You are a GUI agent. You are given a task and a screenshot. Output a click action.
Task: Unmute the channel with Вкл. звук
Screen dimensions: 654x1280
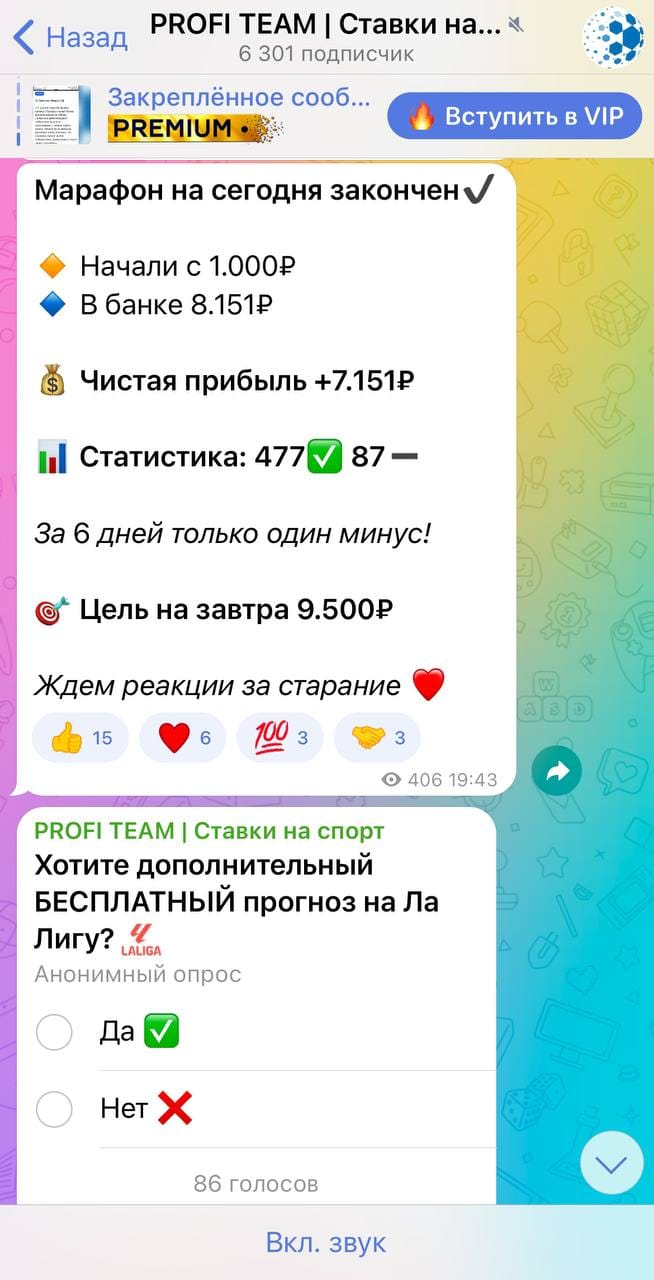[x=326, y=1243]
